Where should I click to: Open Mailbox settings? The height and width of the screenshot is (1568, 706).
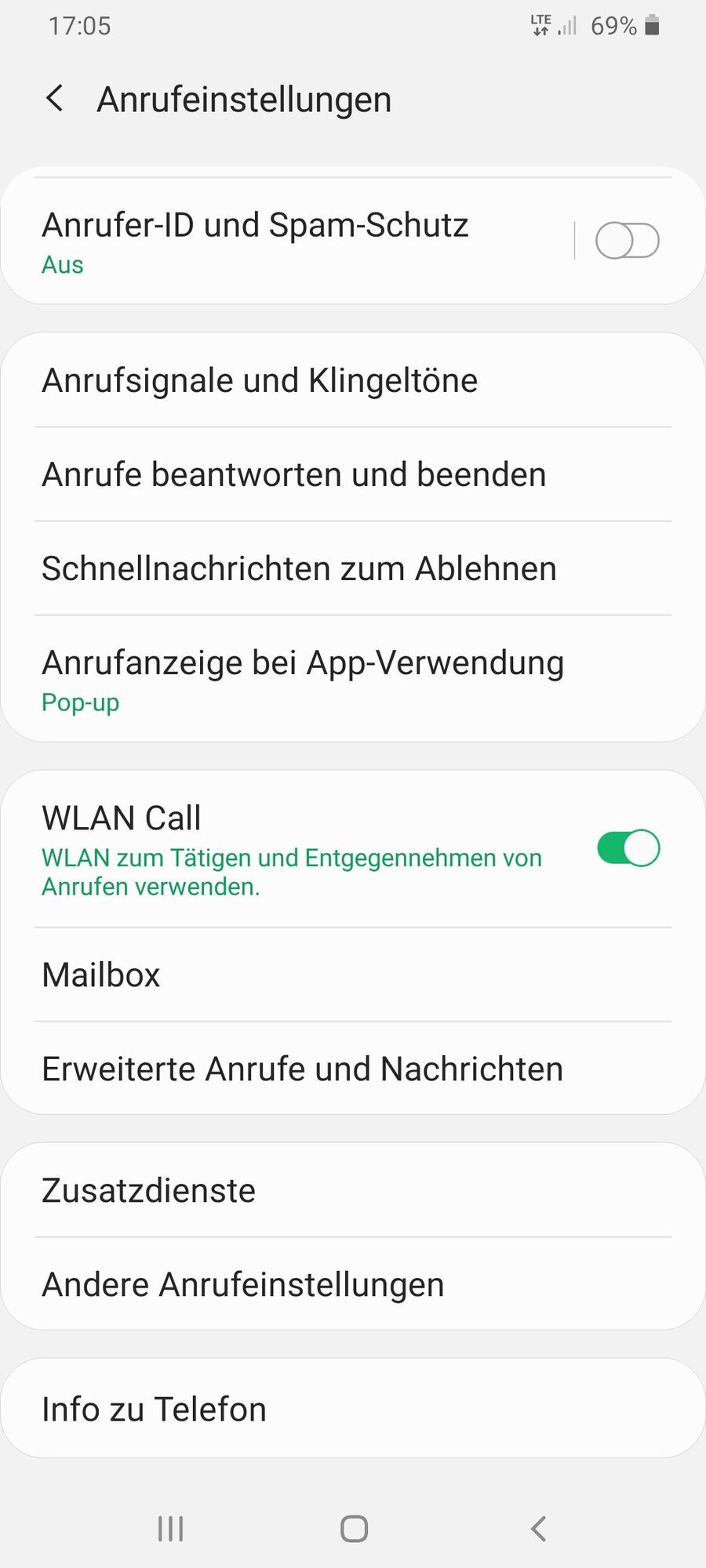coord(353,975)
